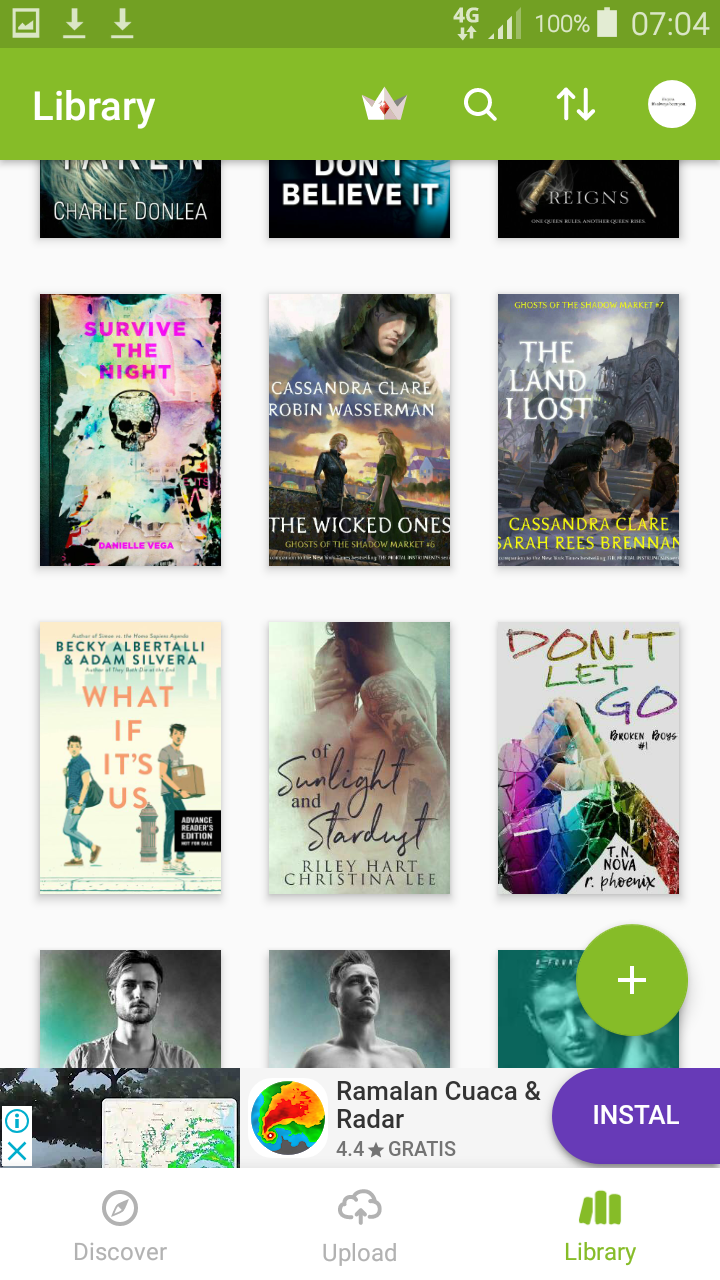Open the book The Wicked Ones
Viewport: 720px width, 1280px height.
(359, 430)
